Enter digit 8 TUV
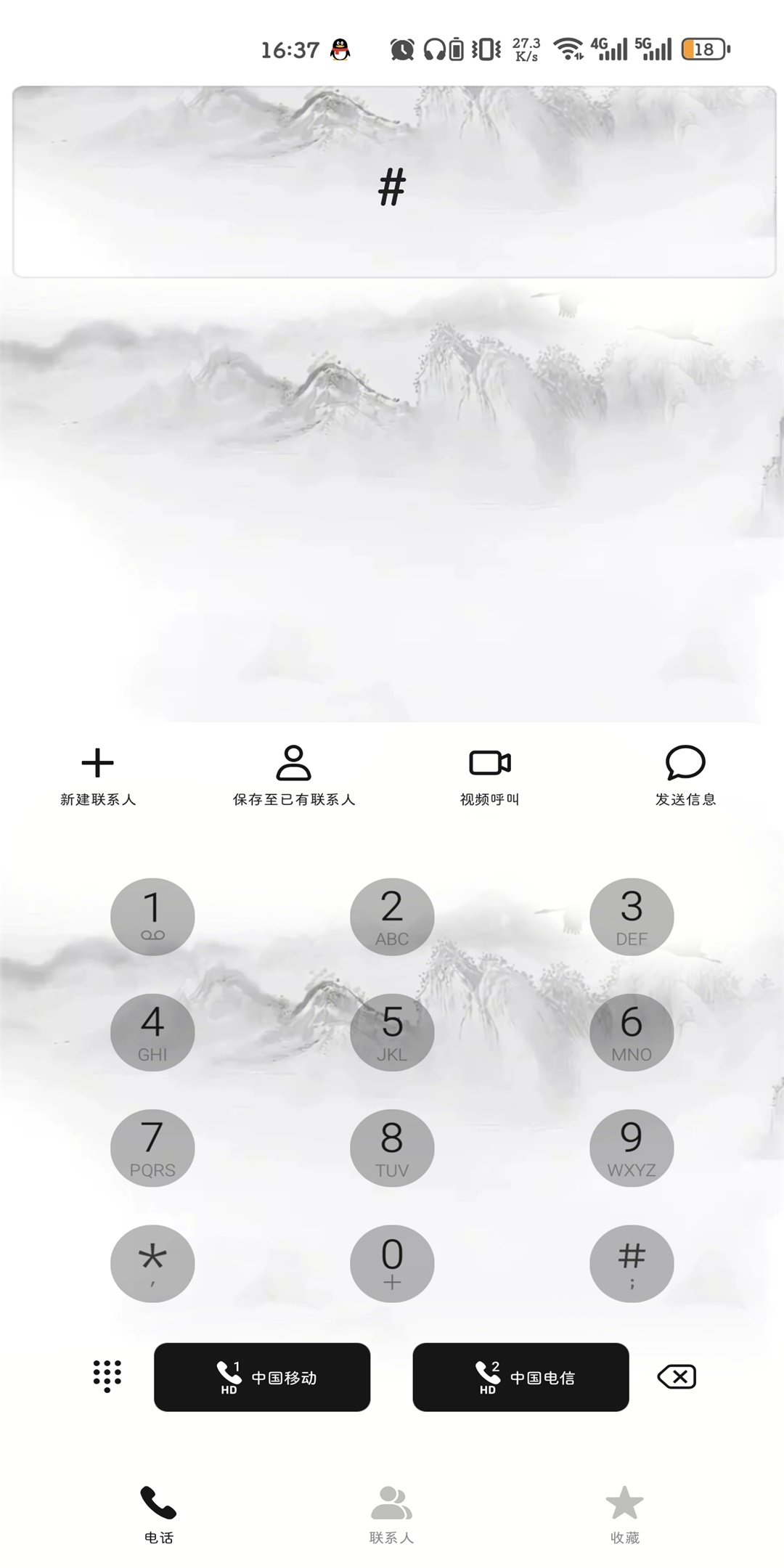This screenshot has height=1568, width=784. (x=392, y=1148)
